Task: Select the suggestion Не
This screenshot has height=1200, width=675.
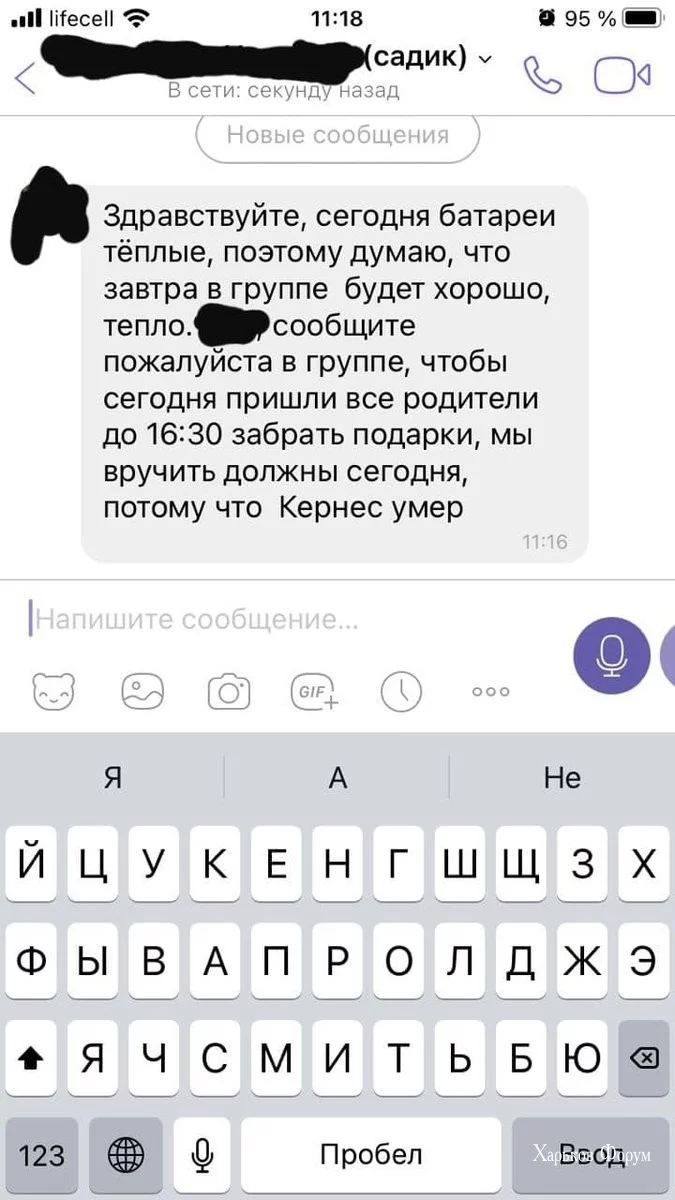Action: (561, 777)
